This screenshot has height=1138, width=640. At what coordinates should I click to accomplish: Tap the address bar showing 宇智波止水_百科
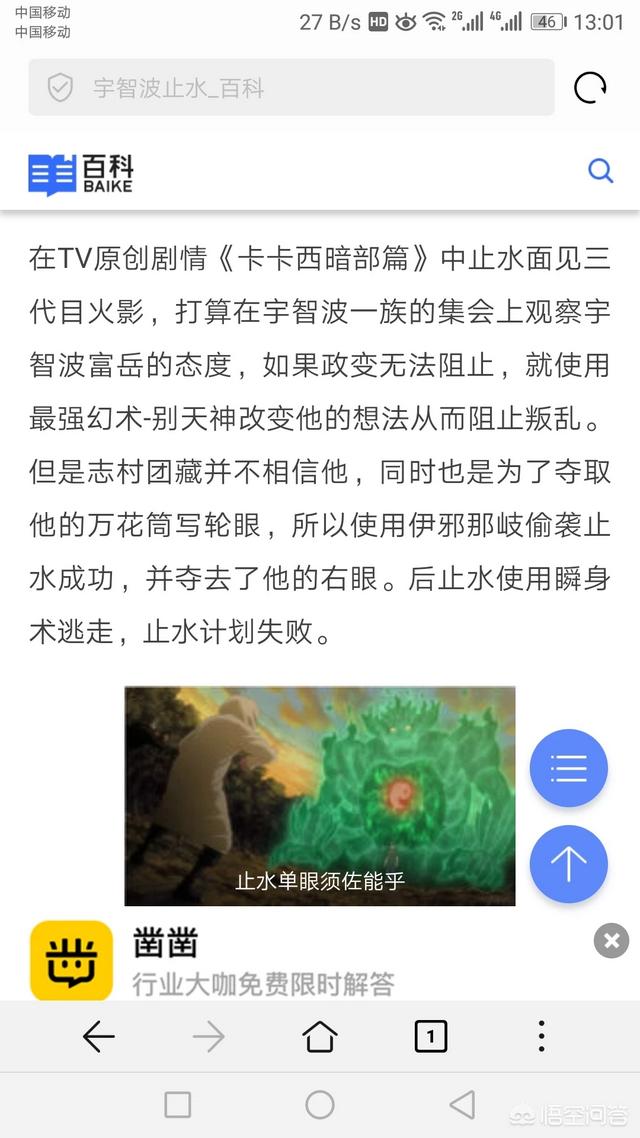click(x=290, y=88)
